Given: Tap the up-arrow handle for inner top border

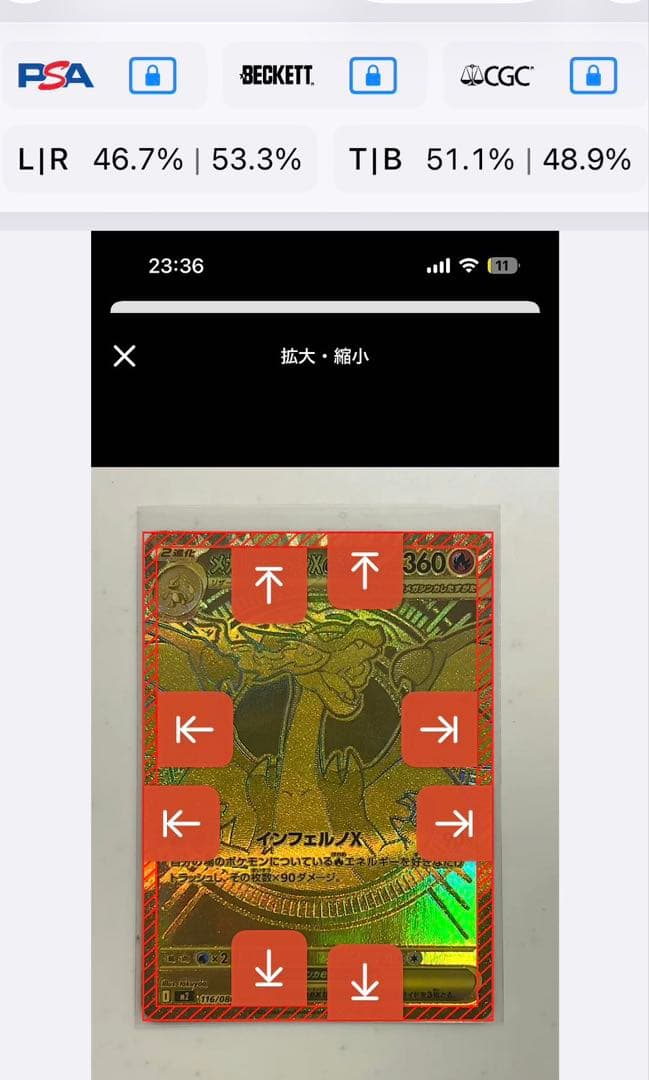Looking at the screenshot, I should click(268, 584).
